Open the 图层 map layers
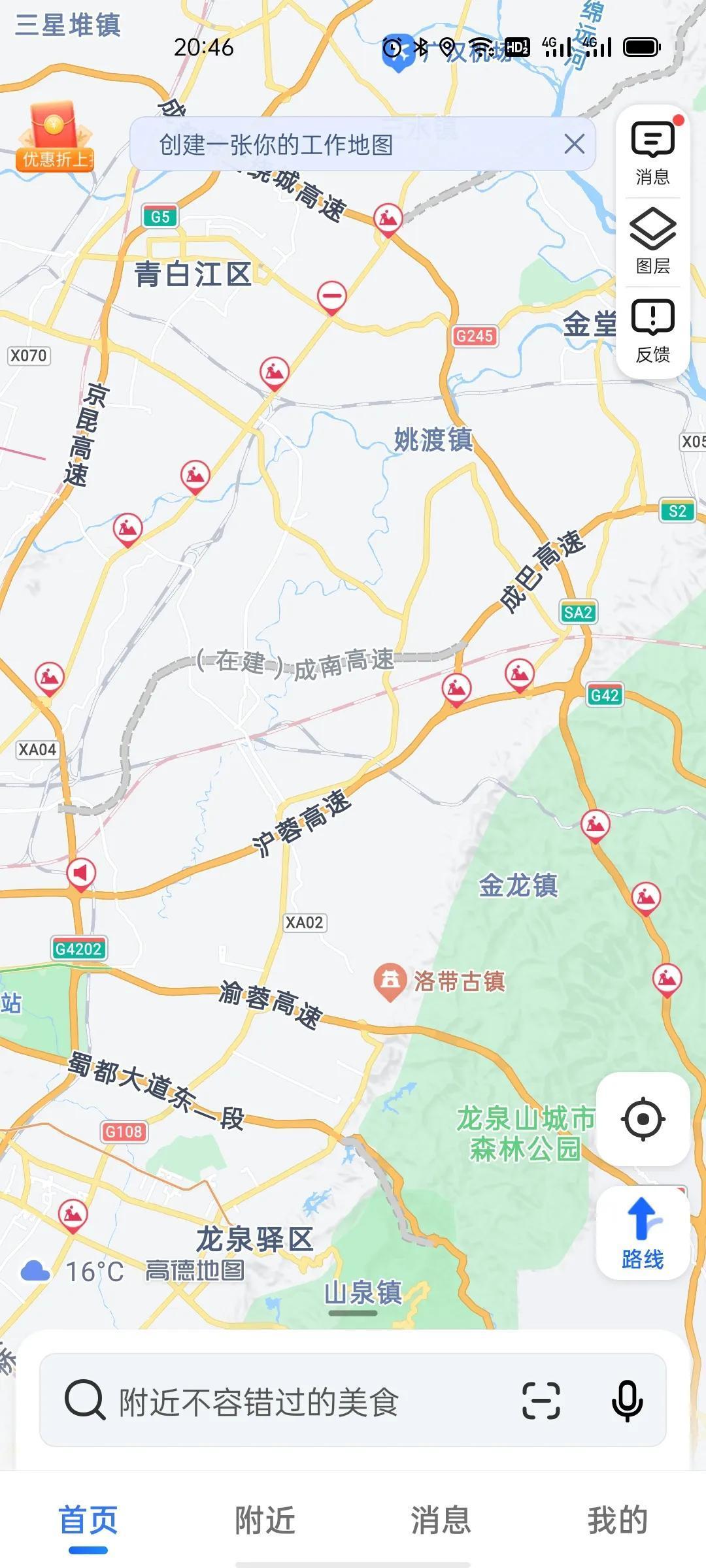 [x=652, y=242]
